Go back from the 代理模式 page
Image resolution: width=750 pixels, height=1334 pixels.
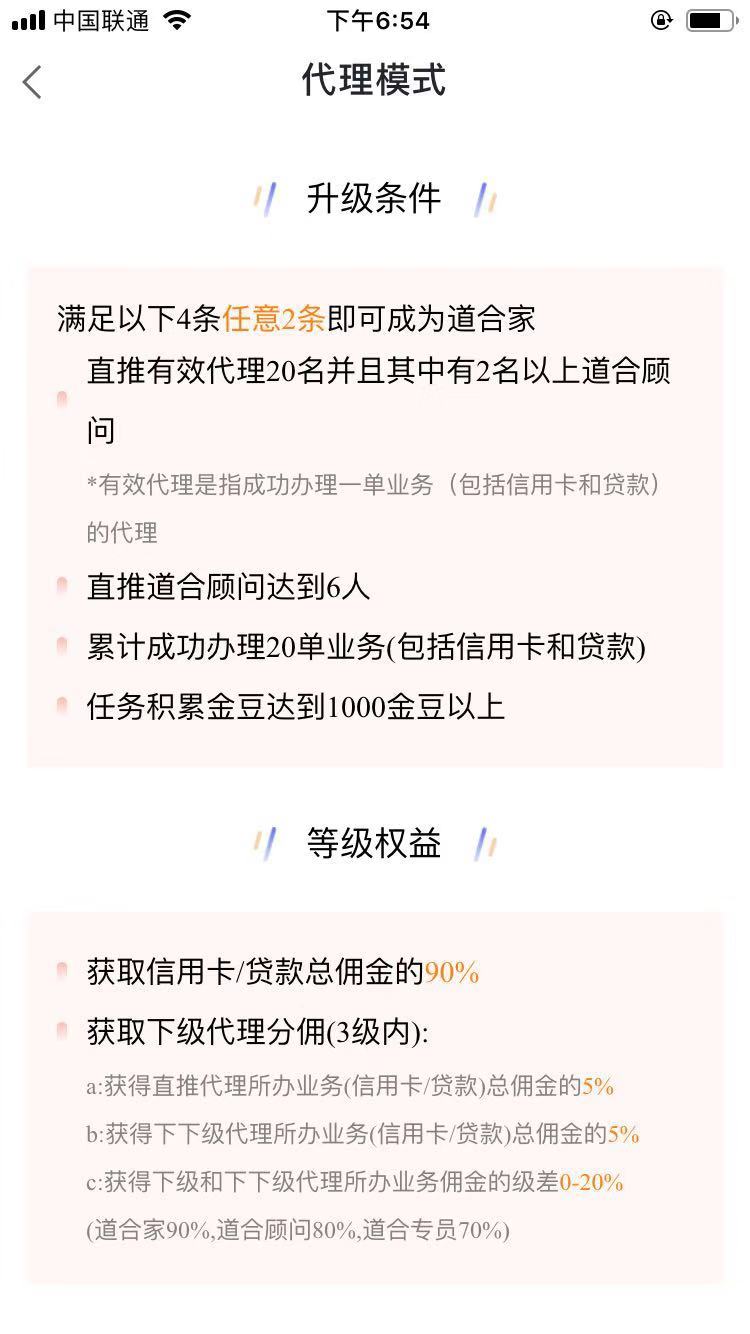[32, 82]
